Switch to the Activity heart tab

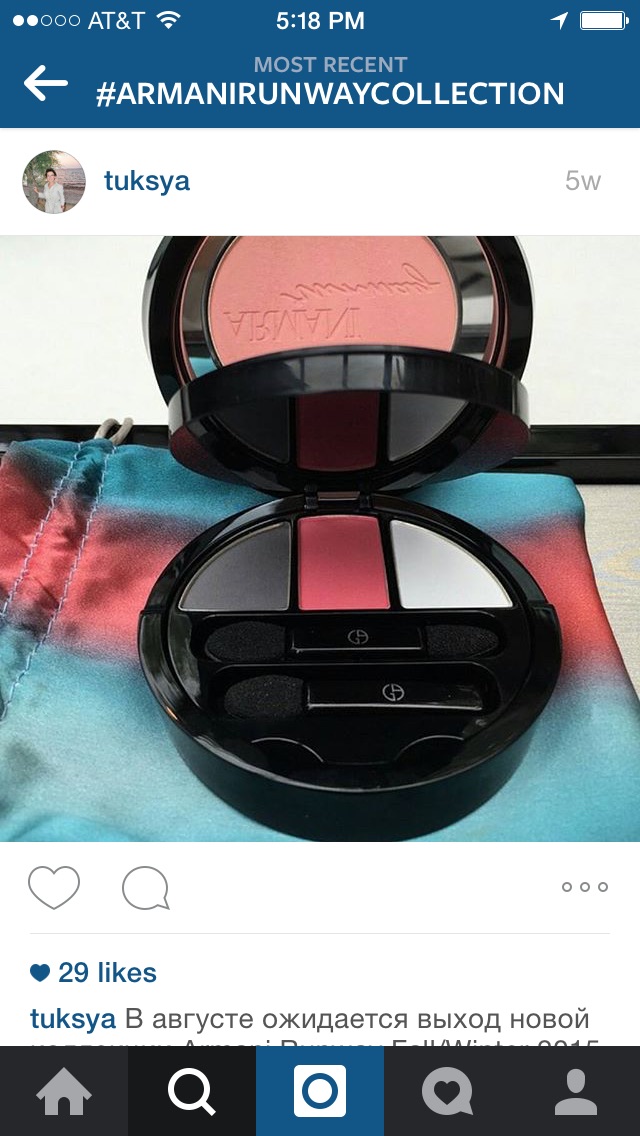tap(447, 1092)
